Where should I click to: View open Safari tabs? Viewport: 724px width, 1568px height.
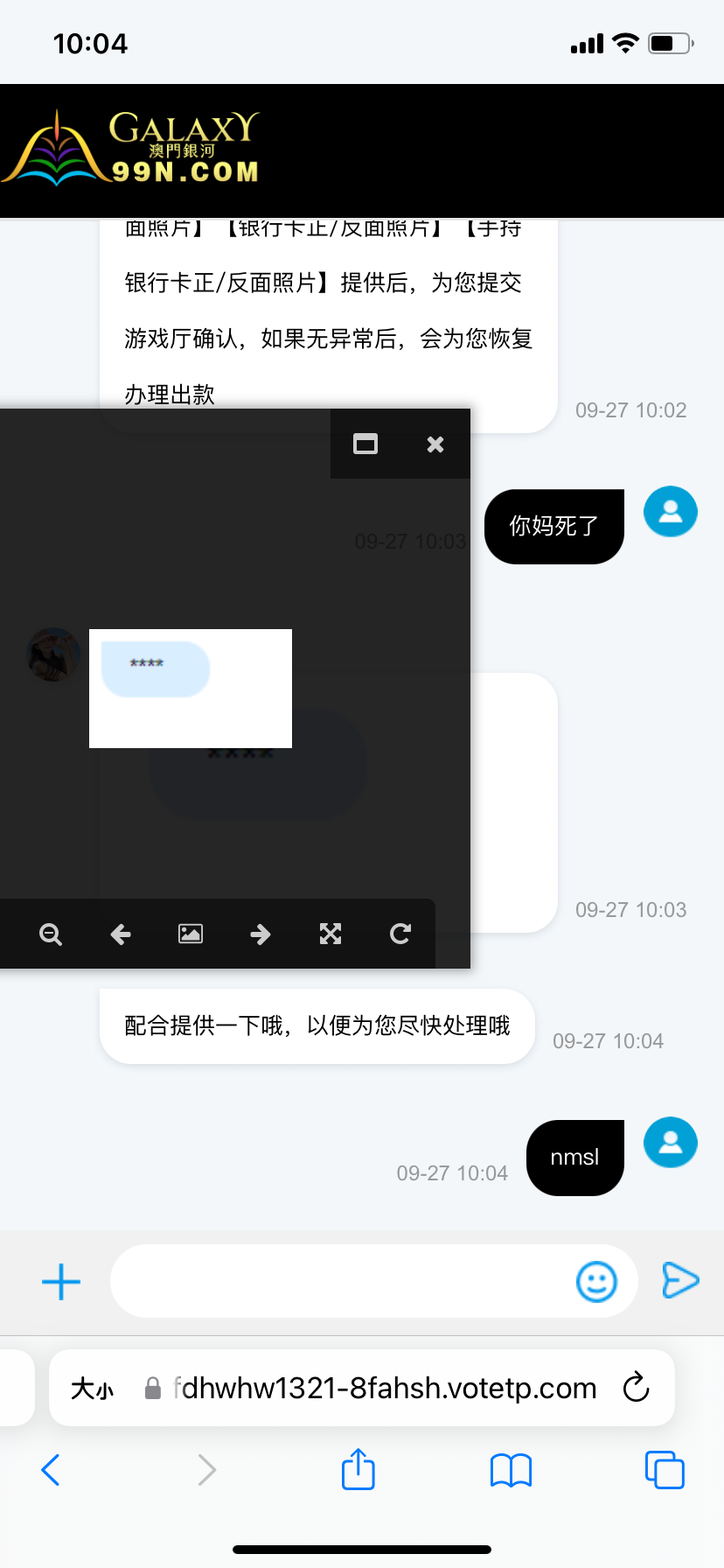coord(665,1470)
